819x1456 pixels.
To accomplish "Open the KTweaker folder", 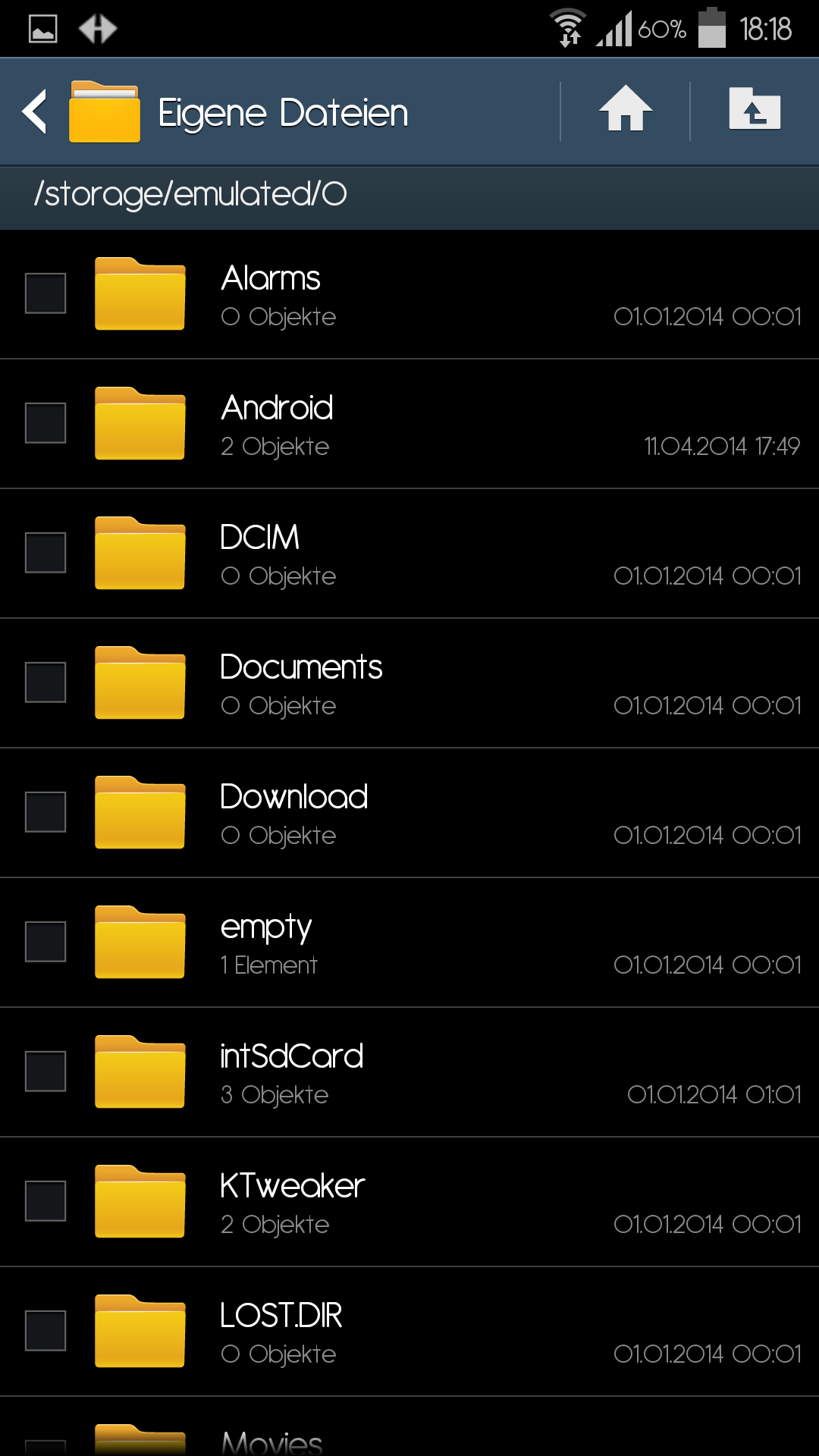I will (x=409, y=1202).
